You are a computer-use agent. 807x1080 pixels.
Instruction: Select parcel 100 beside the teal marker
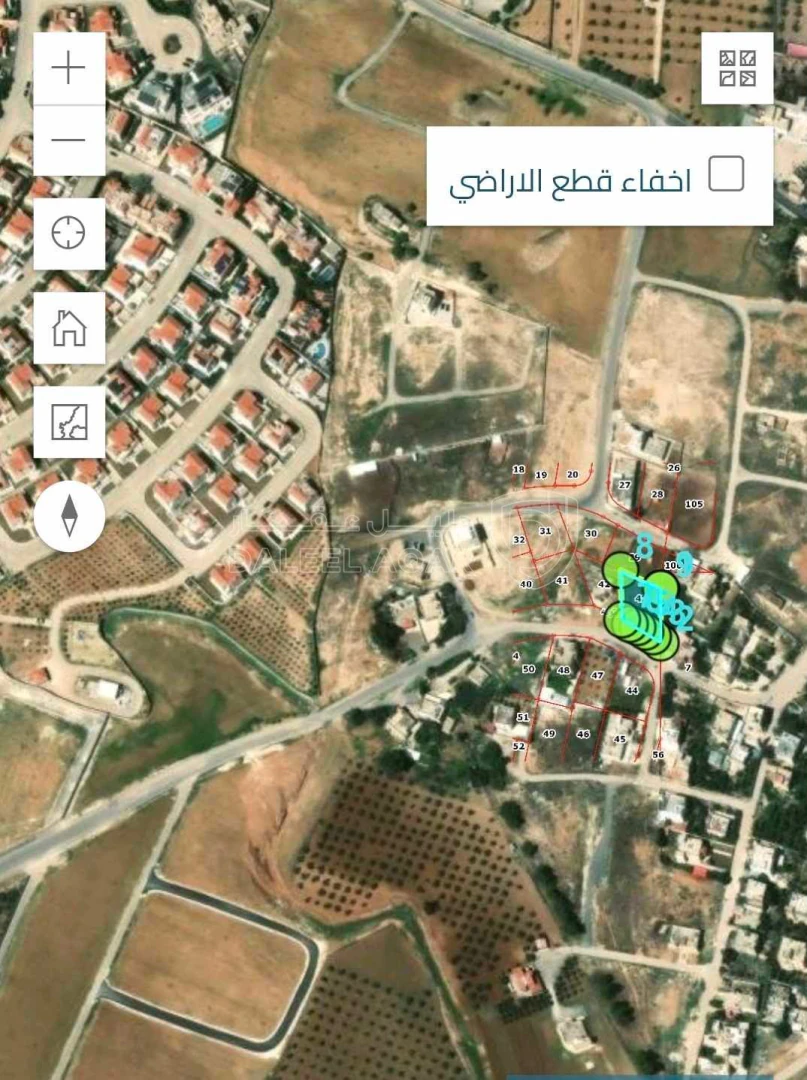(672, 565)
